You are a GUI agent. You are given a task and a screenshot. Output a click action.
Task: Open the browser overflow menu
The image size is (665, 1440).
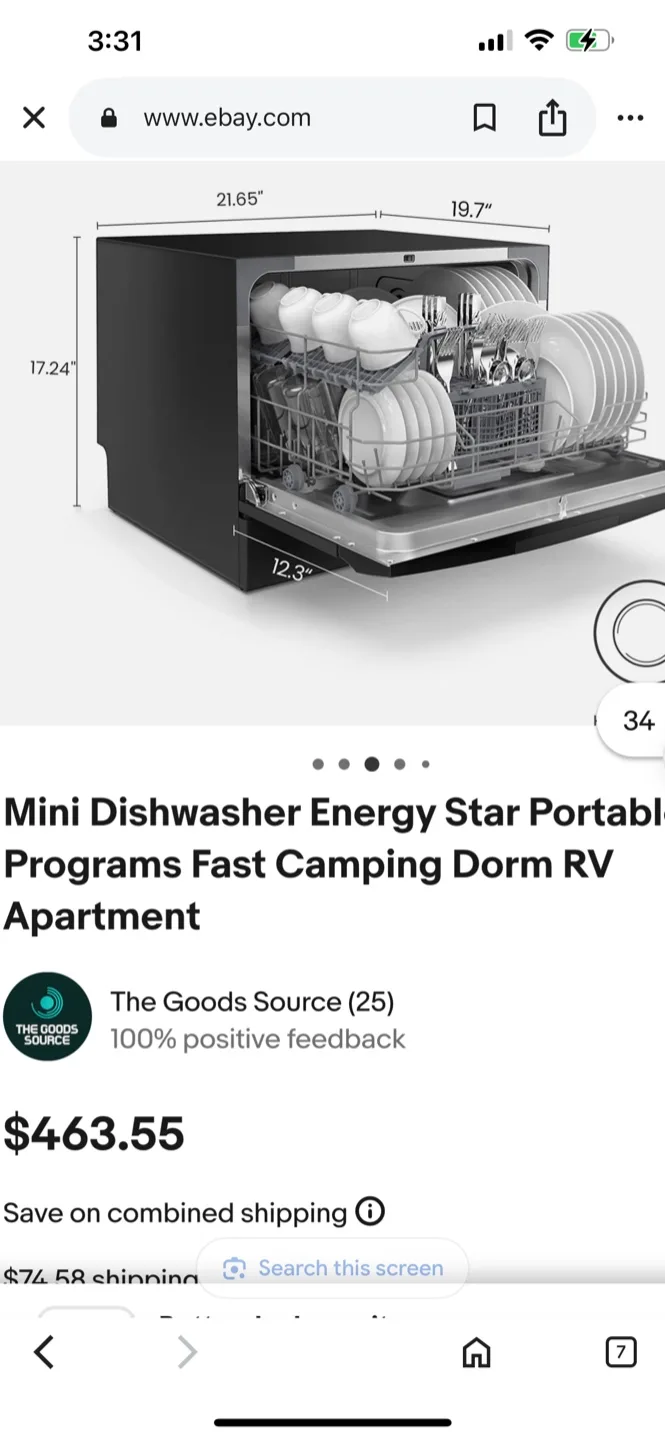(x=630, y=118)
